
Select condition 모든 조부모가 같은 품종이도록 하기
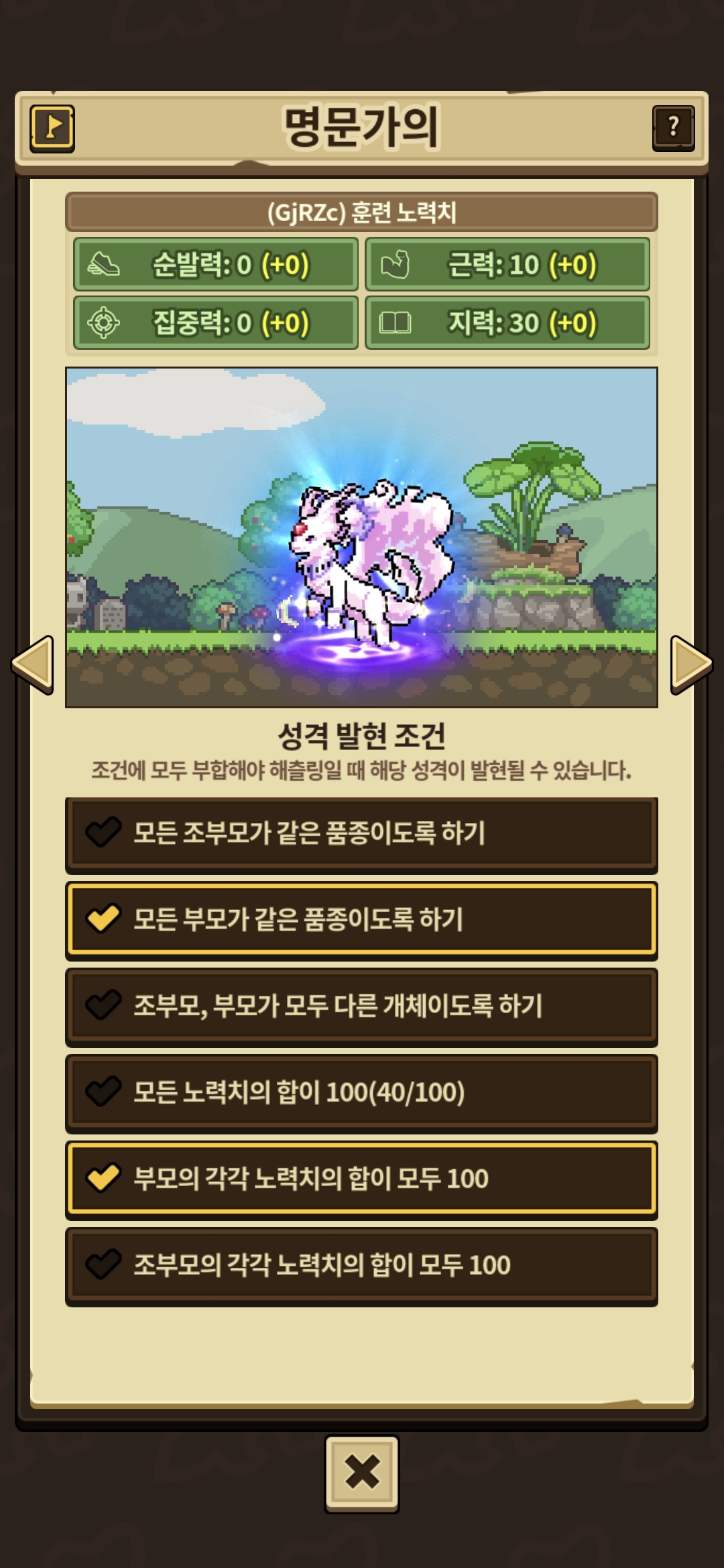click(x=361, y=835)
